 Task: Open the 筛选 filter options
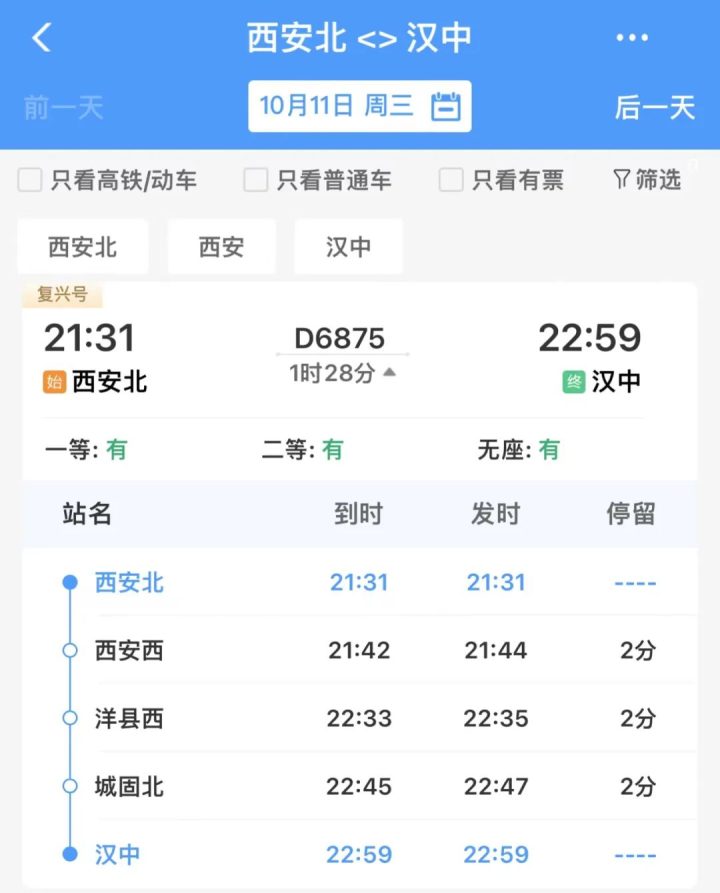pos(646,180)
